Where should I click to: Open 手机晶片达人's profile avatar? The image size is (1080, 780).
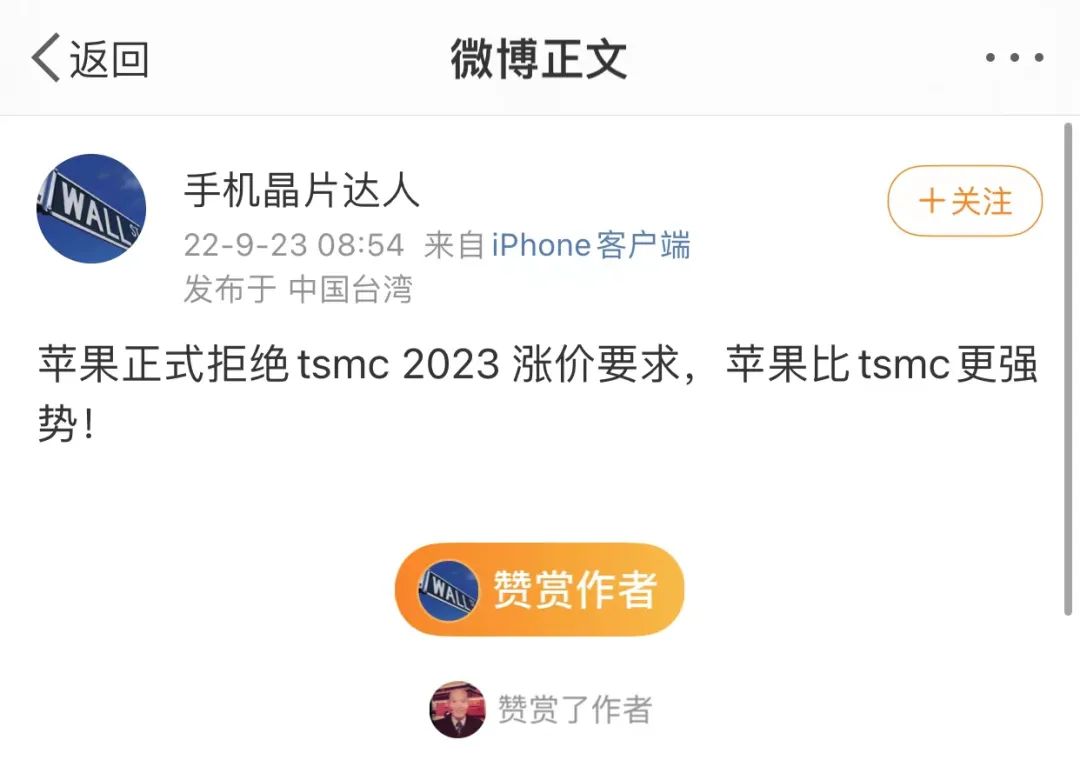click(91, 209)
